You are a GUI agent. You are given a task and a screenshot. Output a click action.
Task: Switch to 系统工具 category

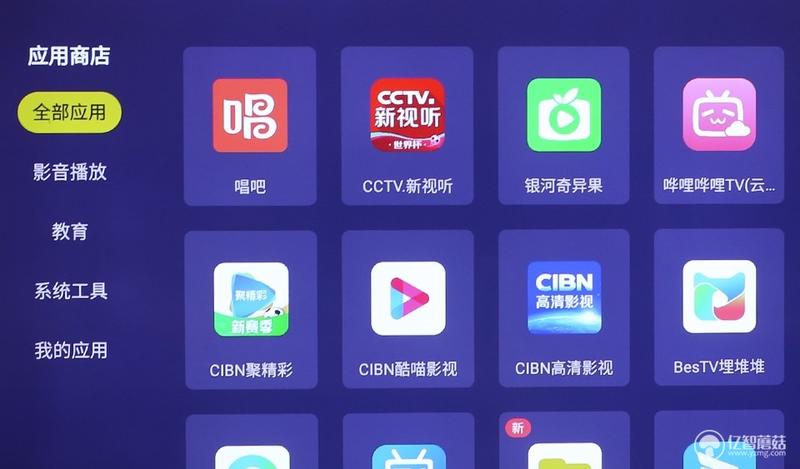pyautogui.click(x=69, y=292)
